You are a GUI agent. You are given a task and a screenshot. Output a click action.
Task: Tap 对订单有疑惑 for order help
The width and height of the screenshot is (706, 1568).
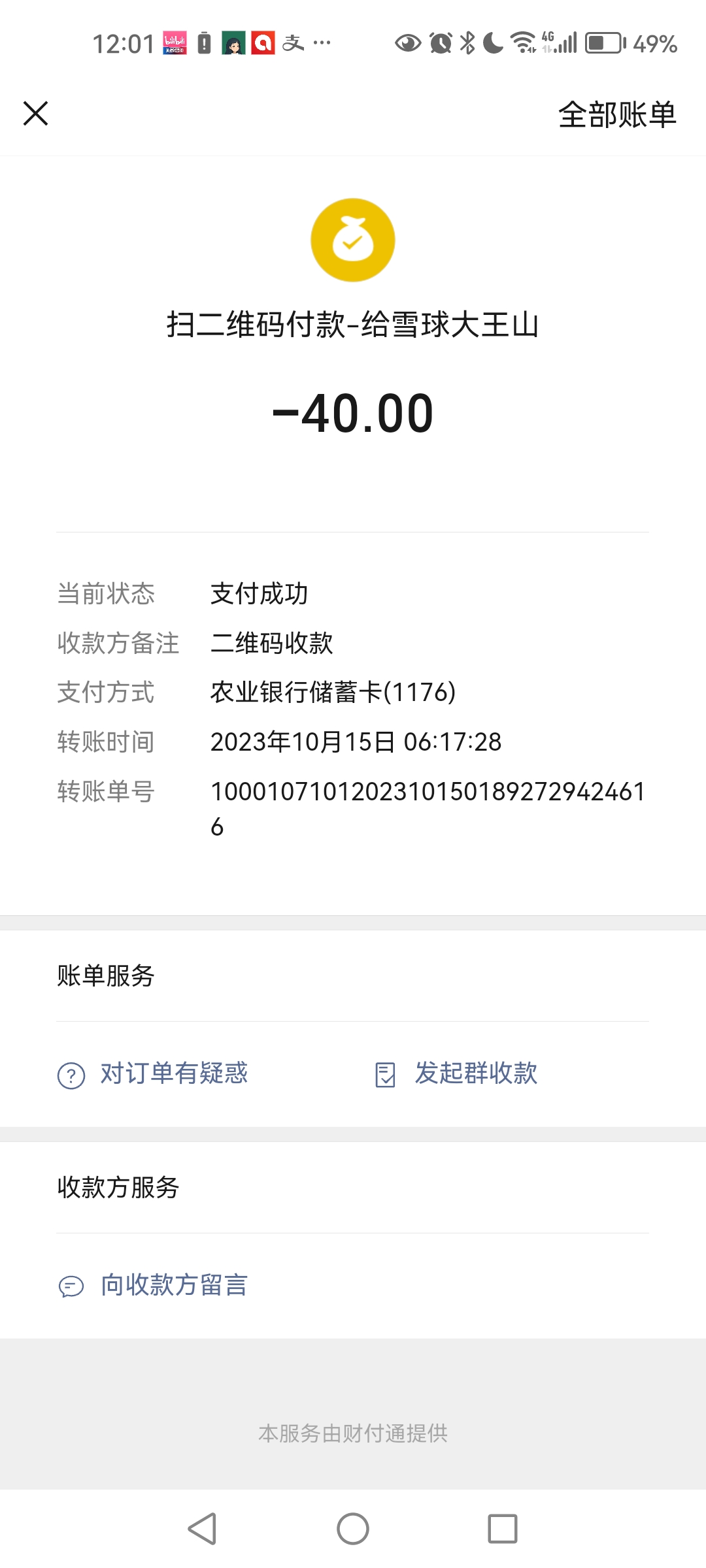(173, 1073)
